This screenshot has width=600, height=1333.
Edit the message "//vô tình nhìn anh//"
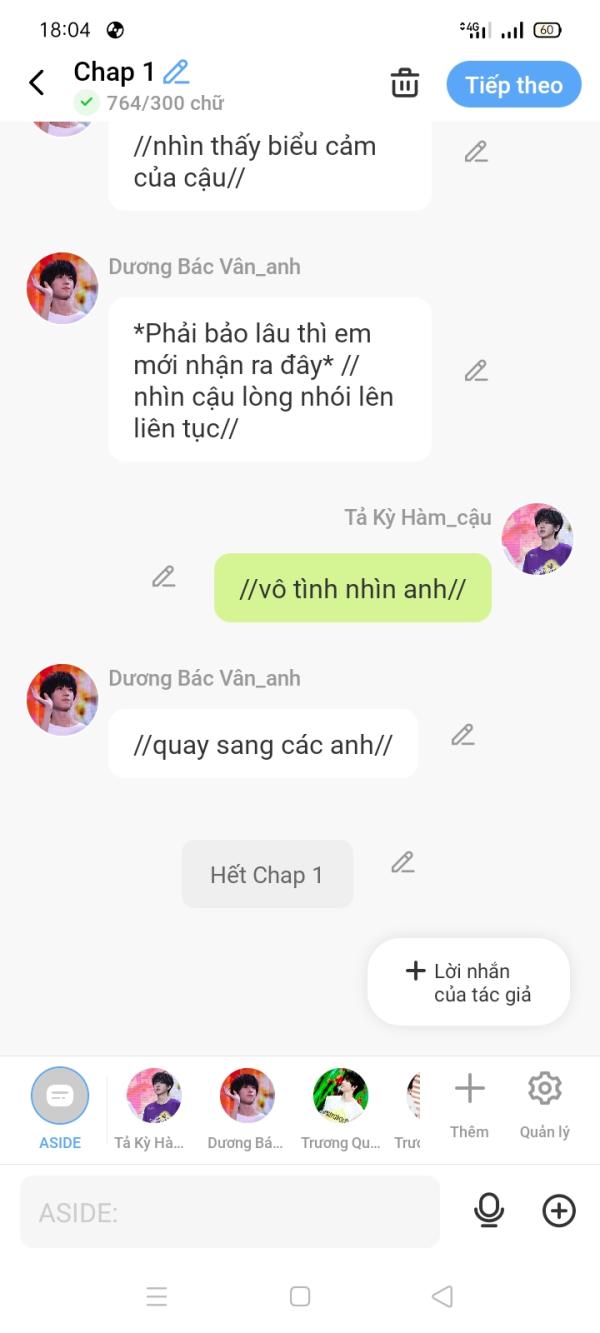[164, 577]
